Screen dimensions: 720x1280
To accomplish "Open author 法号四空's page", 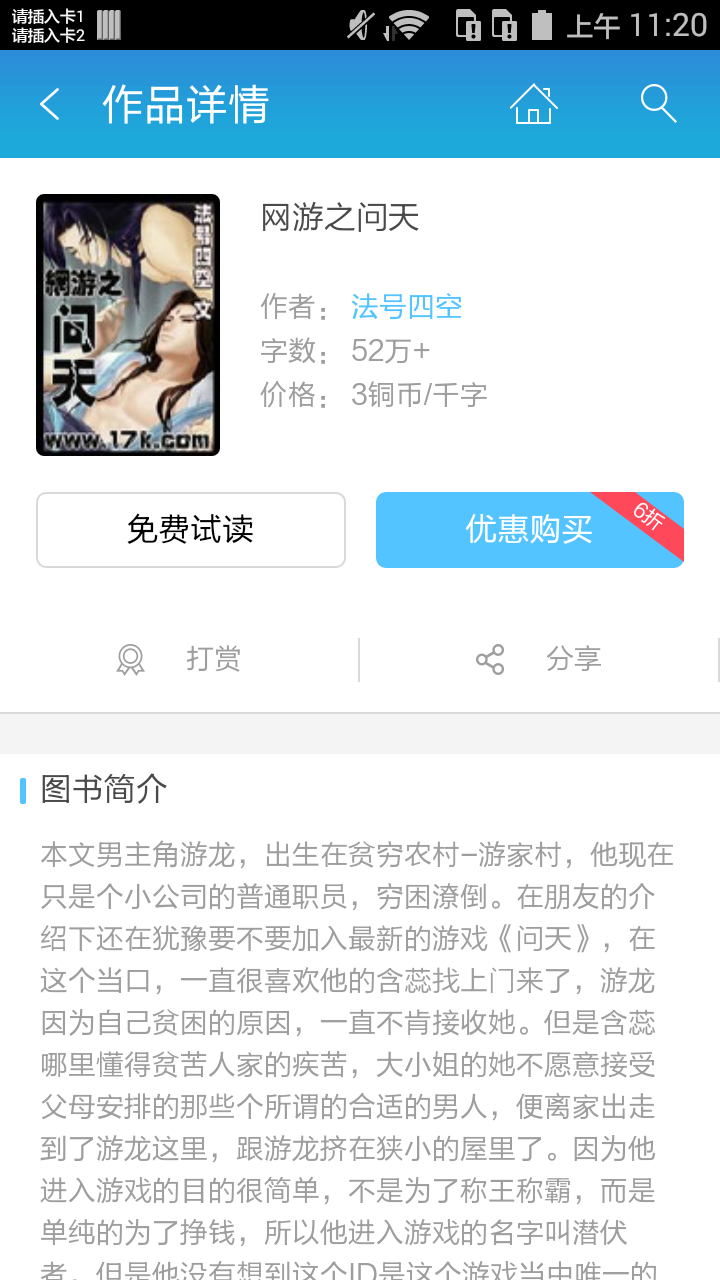I will point(406,307).
